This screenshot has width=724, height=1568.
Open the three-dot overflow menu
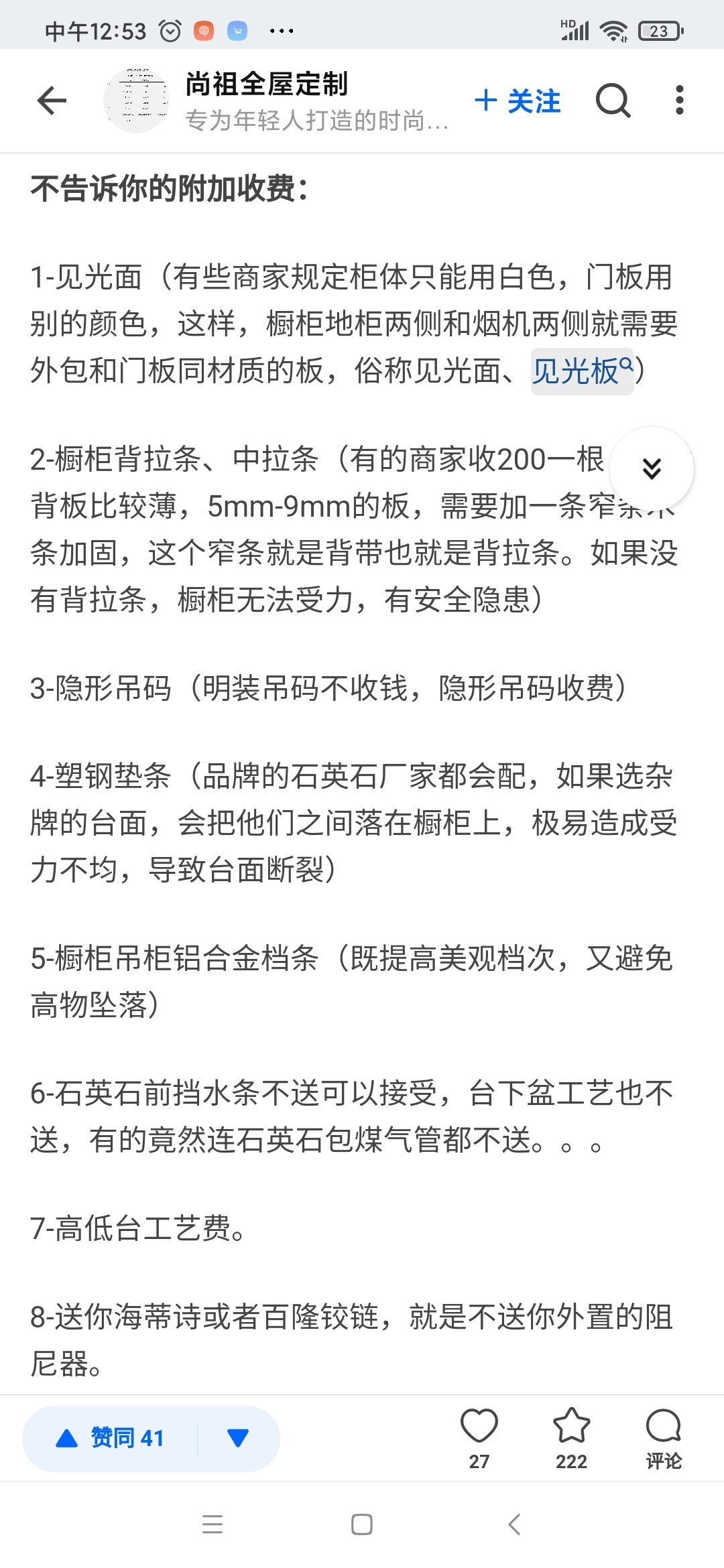tap(679, 101)
